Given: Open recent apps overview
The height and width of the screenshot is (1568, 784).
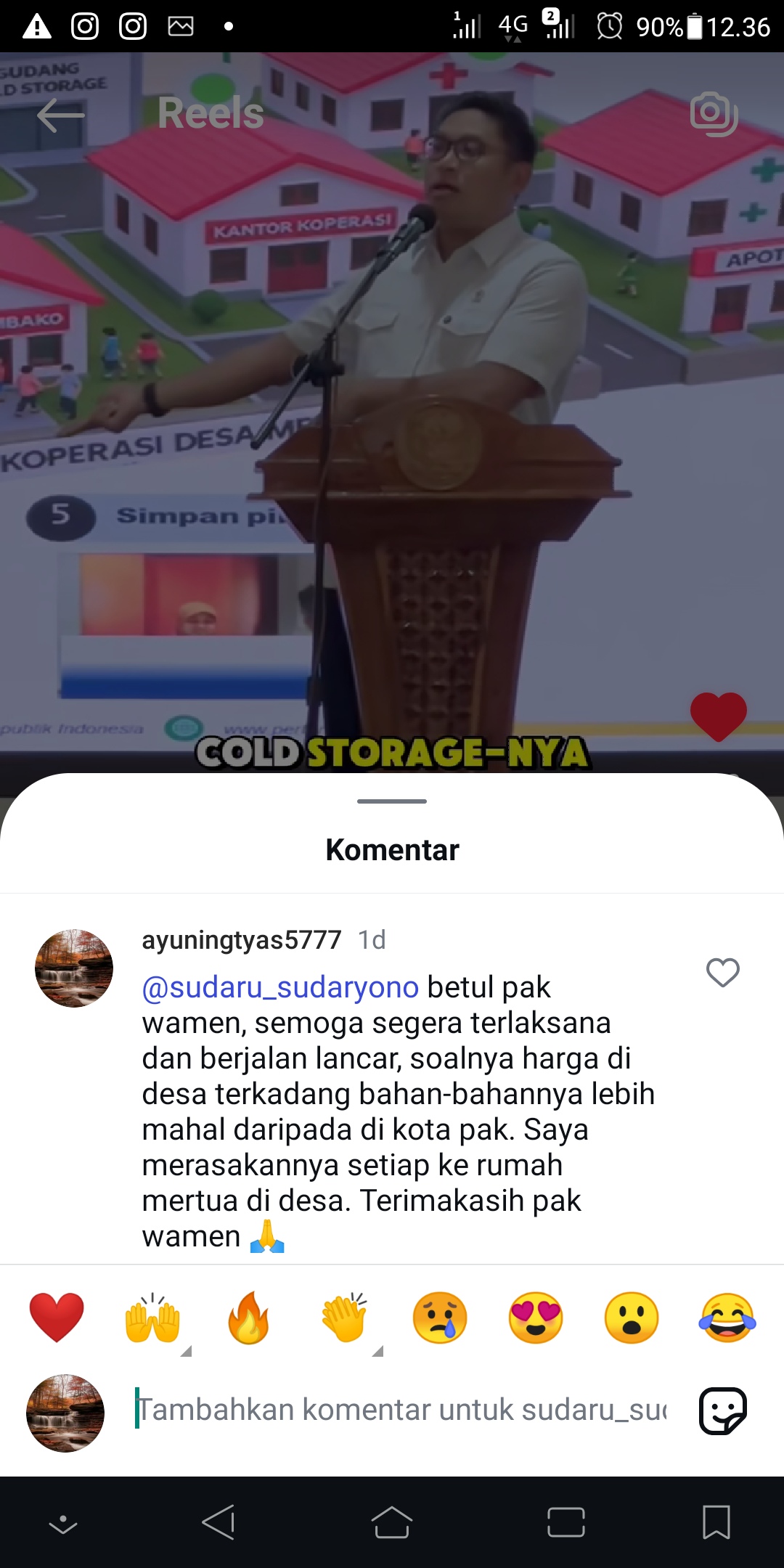Looking at the screenshot, I should (x=566, y=1522).
